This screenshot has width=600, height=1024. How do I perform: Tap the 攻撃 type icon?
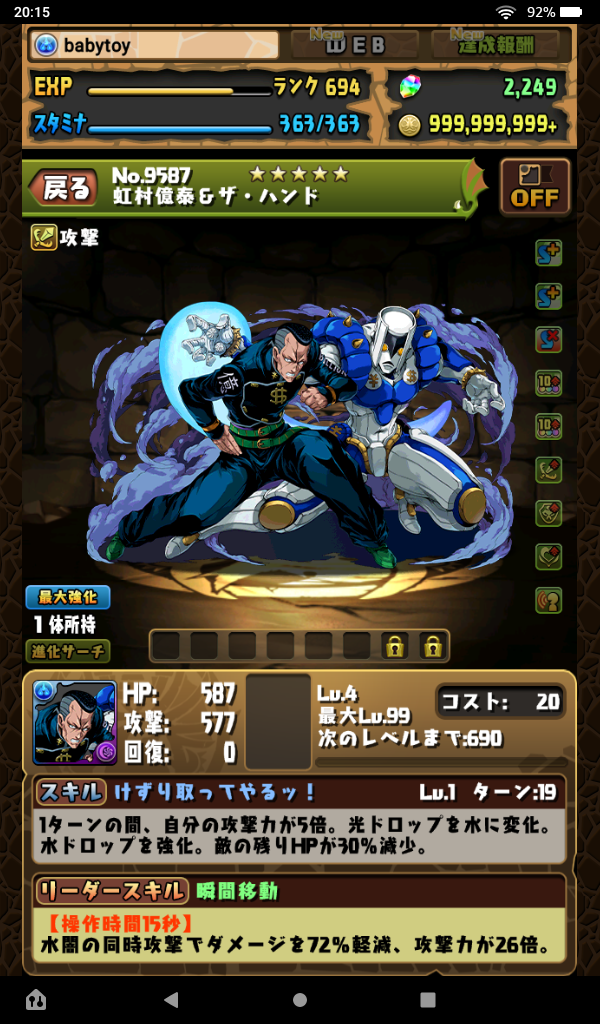point(43,238)
